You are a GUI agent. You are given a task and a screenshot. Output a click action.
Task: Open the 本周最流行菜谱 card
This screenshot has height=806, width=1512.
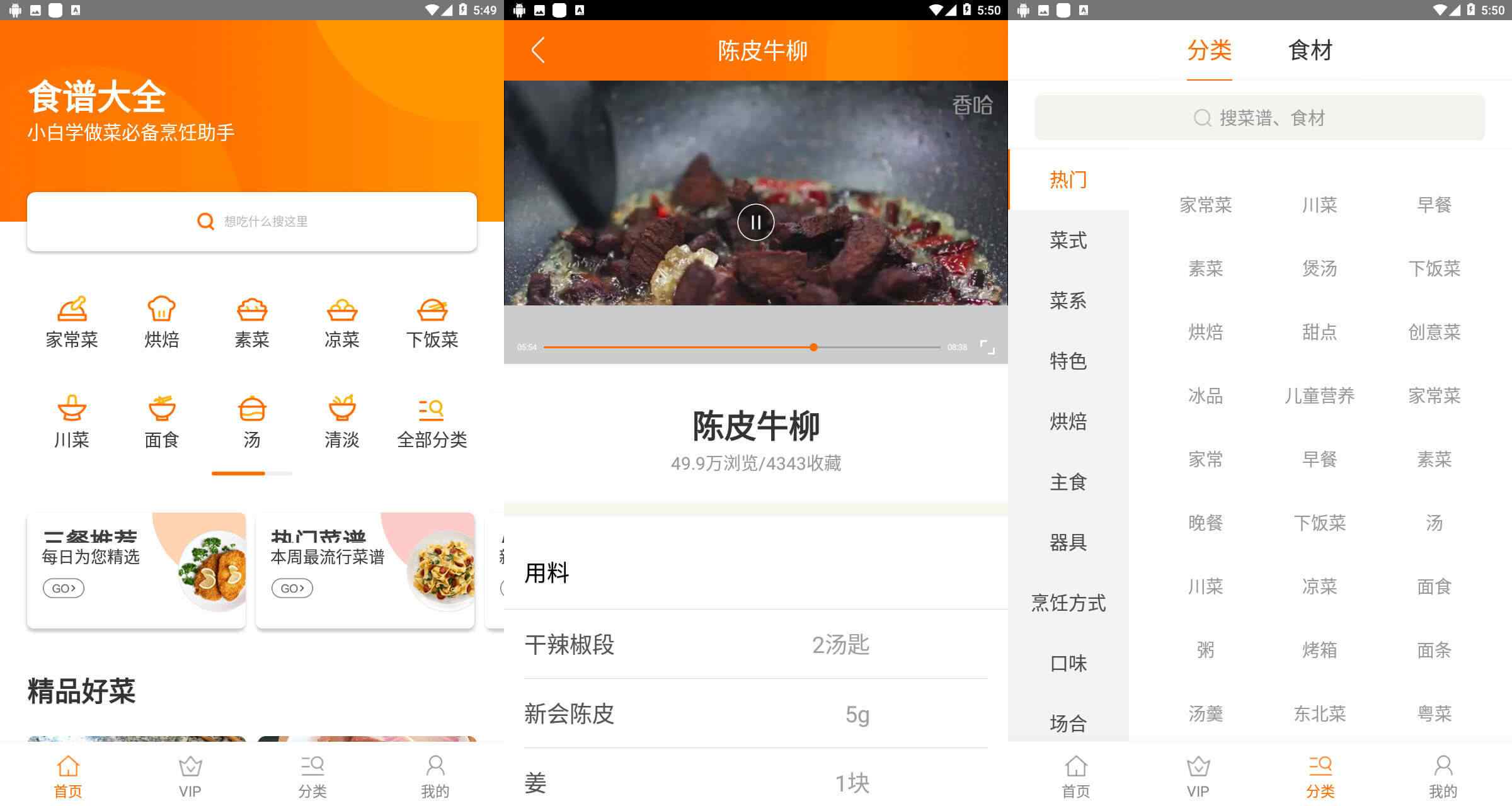click(x=365, y=570)
